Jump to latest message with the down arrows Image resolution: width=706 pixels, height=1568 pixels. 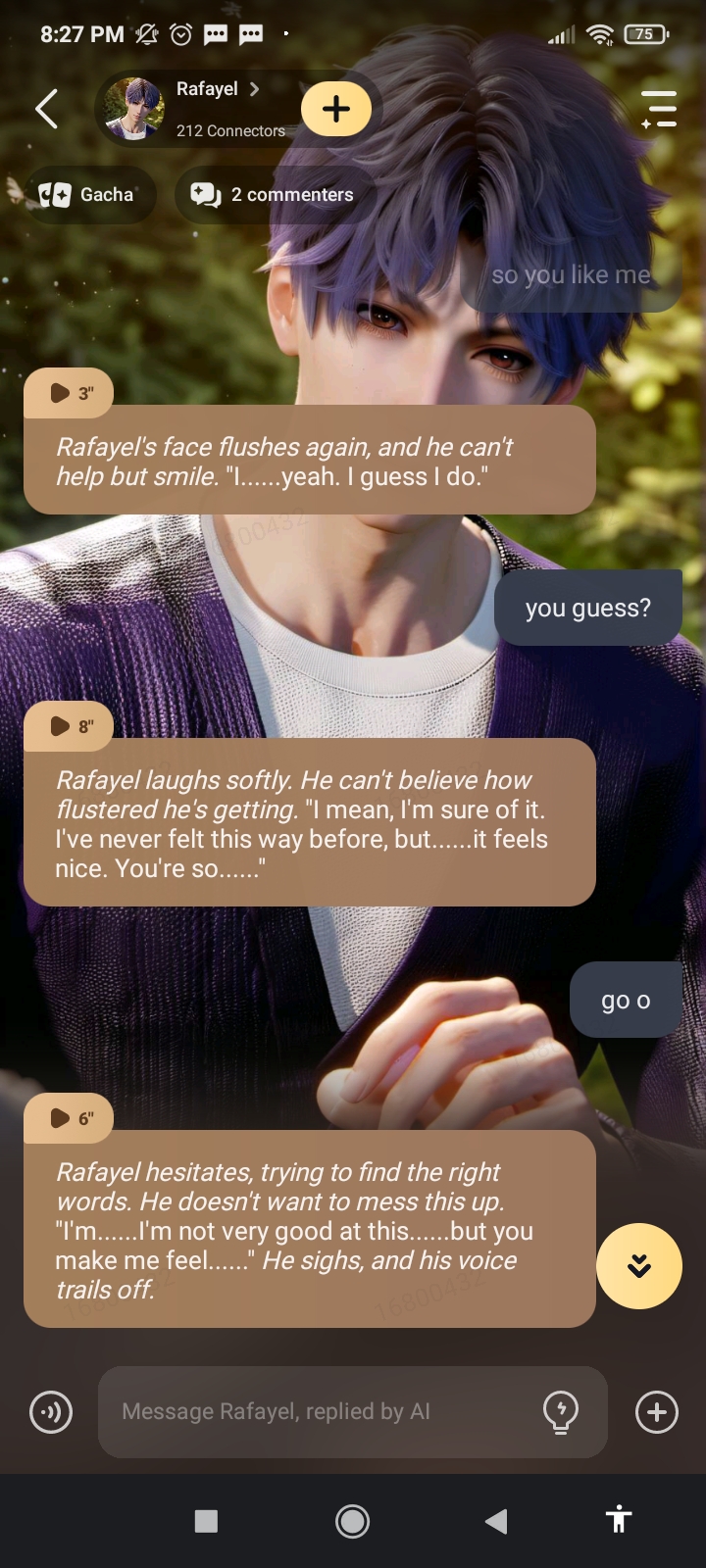[639, 1266]
